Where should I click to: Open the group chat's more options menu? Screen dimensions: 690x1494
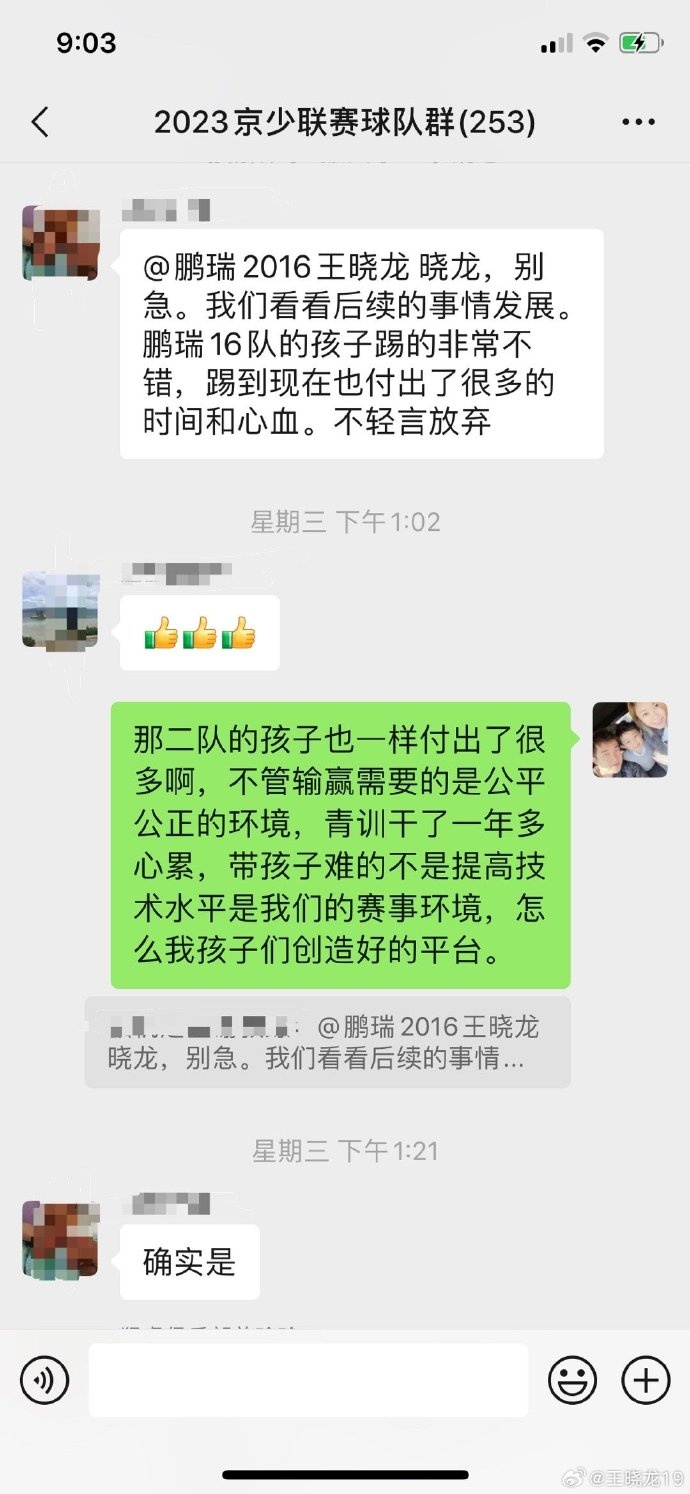click(x=638, y=122)
